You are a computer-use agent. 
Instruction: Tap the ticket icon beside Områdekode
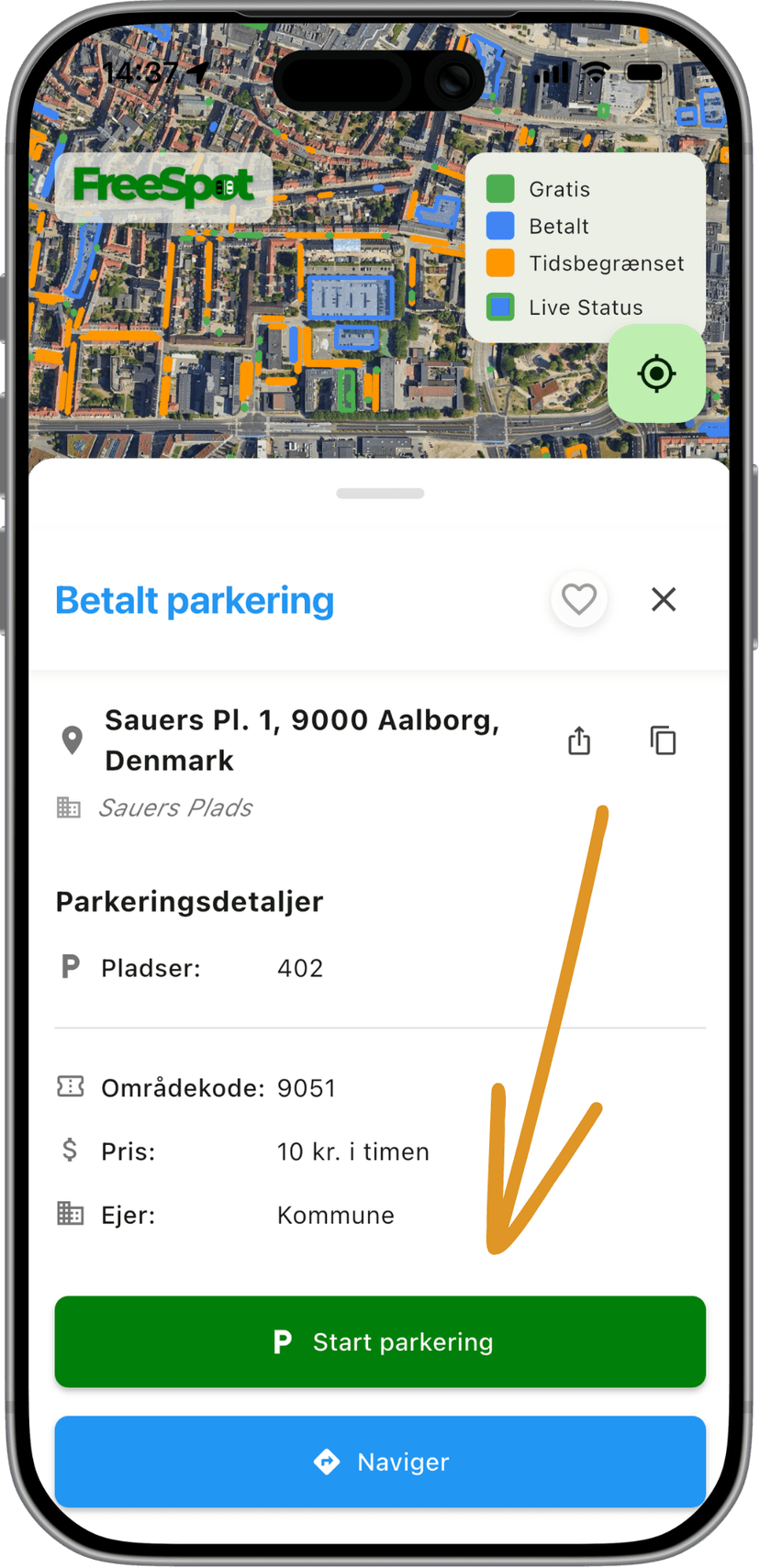point(69,1085)
